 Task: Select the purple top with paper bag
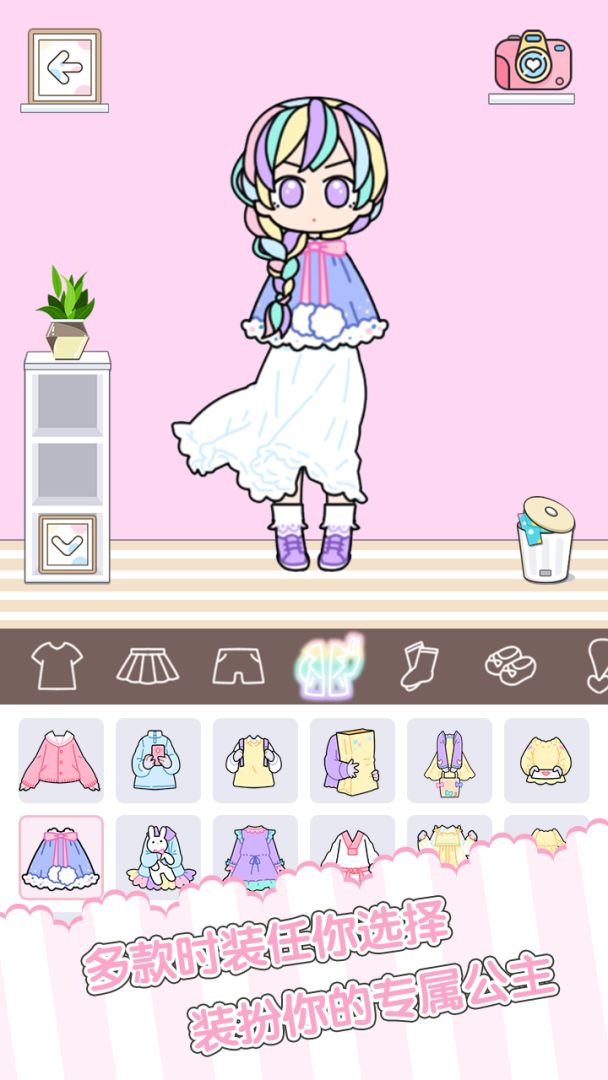tap(352, 761)
